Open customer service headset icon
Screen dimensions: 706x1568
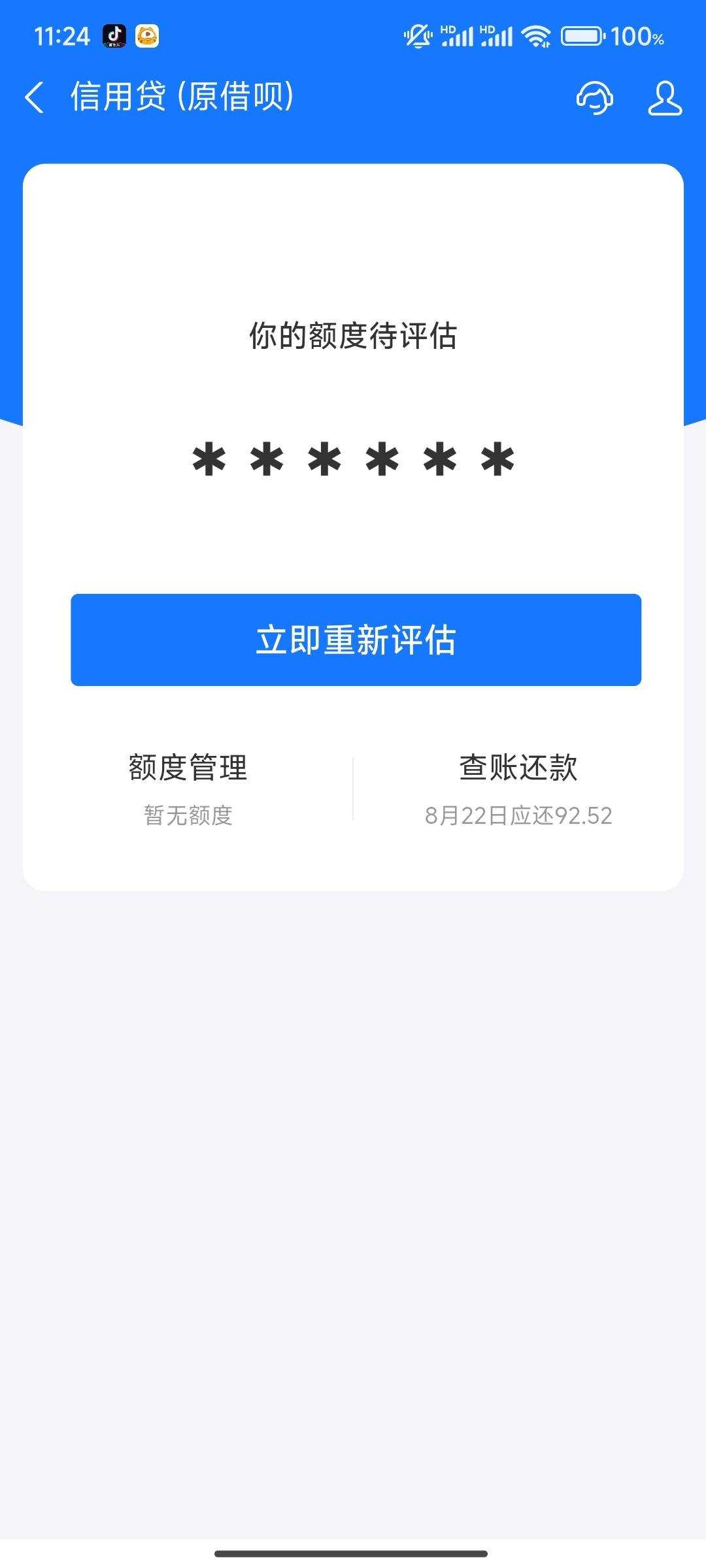[595, 98]
